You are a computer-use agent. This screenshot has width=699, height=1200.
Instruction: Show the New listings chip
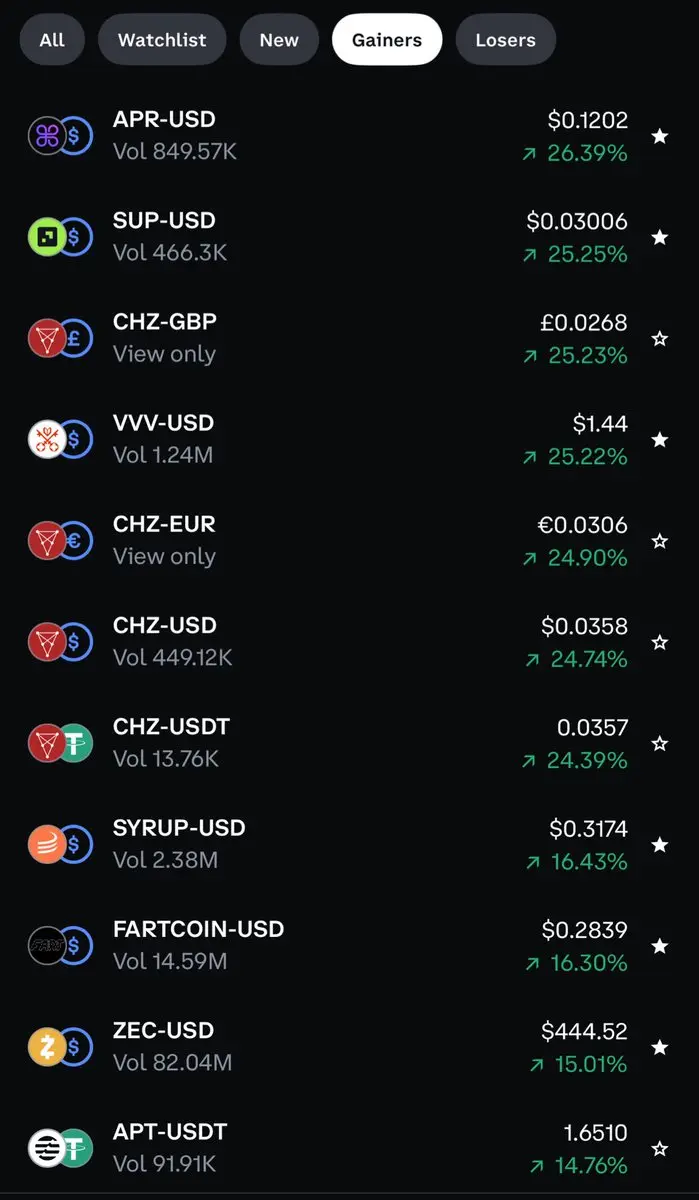(x=279, y=40)
